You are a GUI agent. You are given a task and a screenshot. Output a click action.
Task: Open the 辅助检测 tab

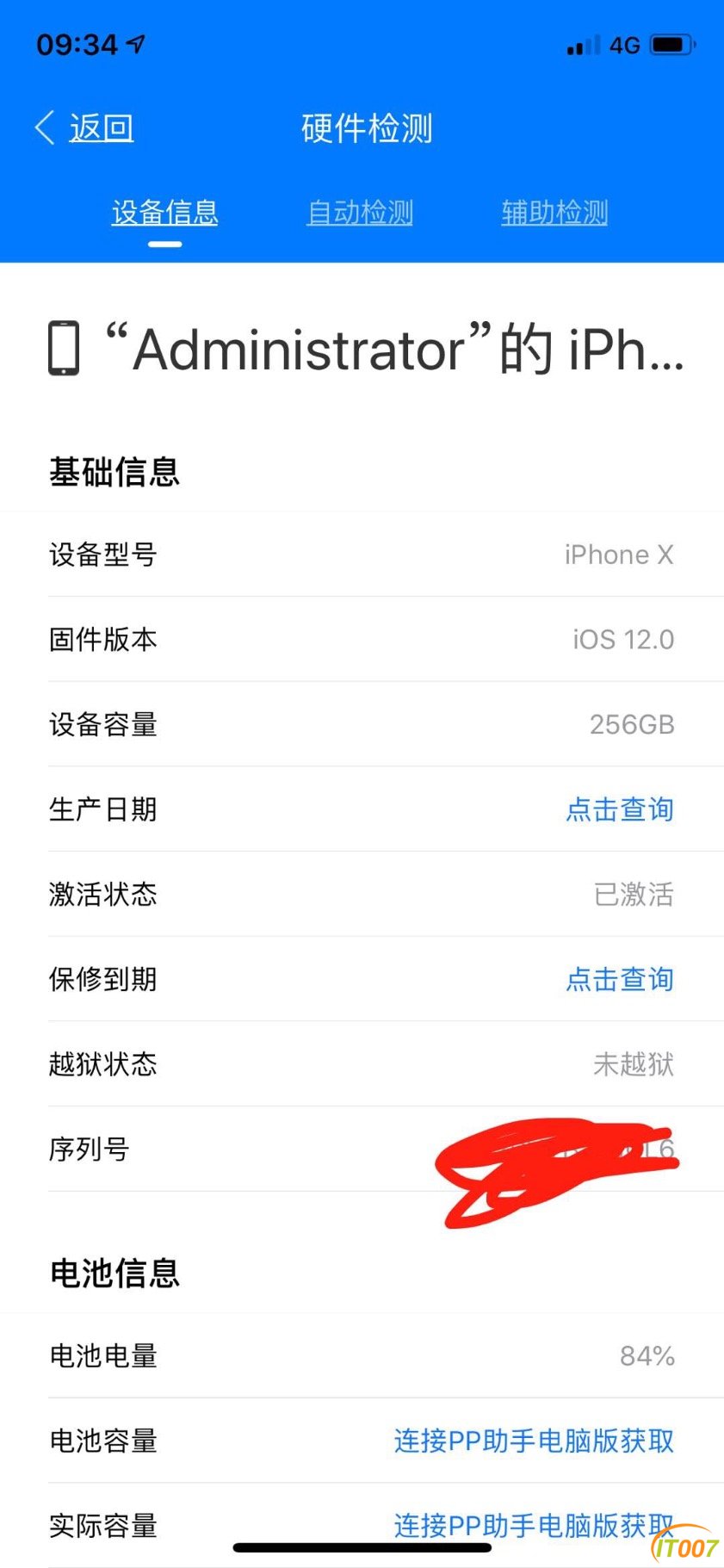pyautogui.click(x=554, y=212)
